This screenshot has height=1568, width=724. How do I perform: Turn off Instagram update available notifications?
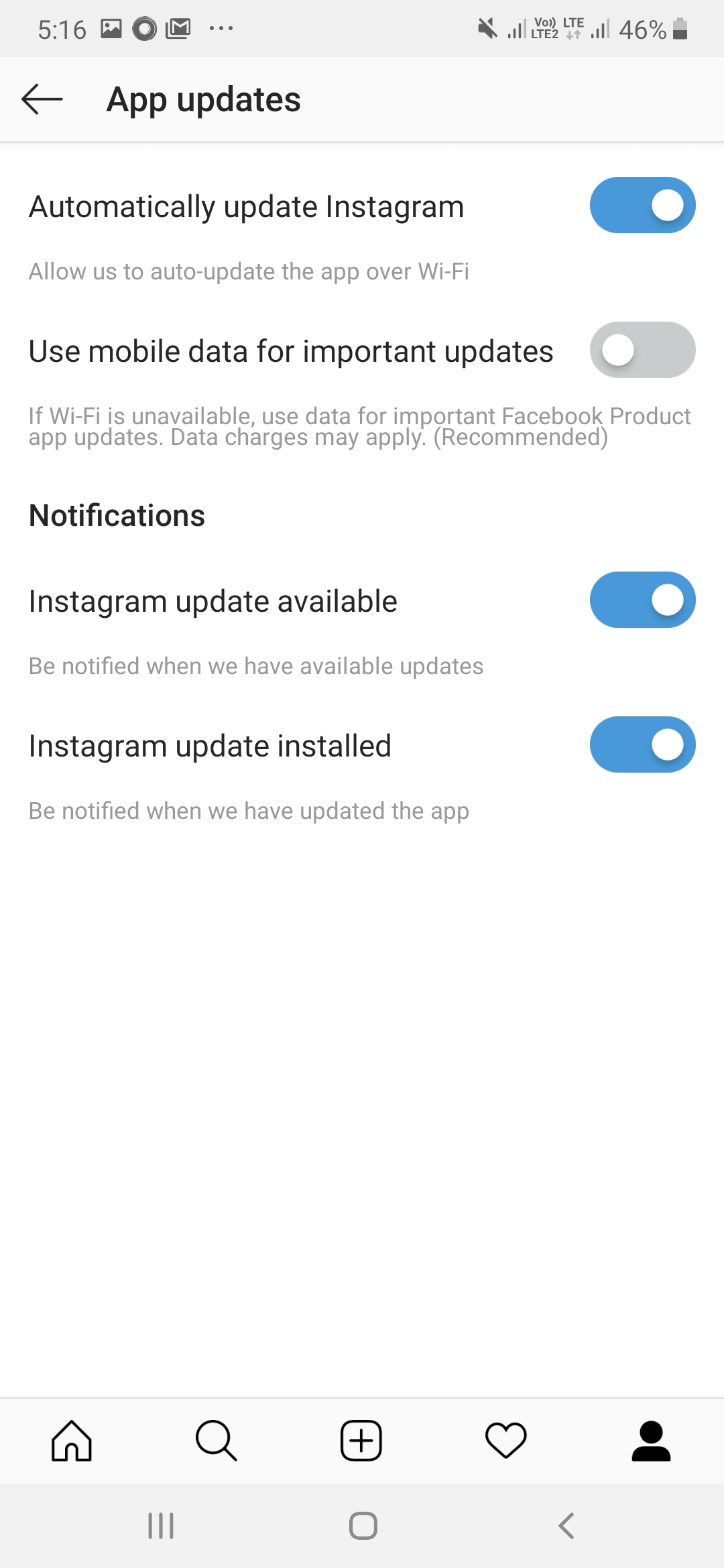[642, 600]
